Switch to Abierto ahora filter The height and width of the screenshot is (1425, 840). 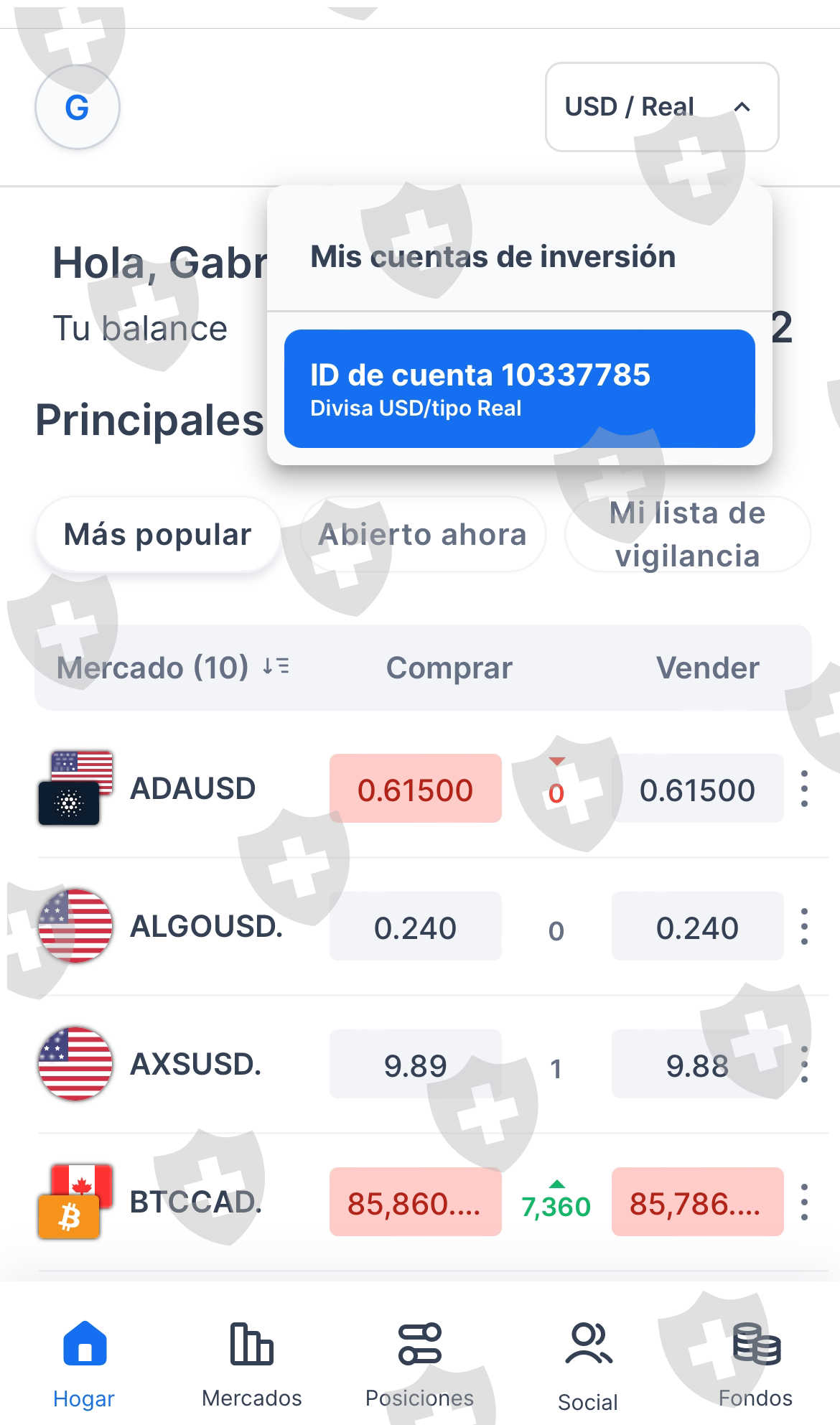[422, 534]
